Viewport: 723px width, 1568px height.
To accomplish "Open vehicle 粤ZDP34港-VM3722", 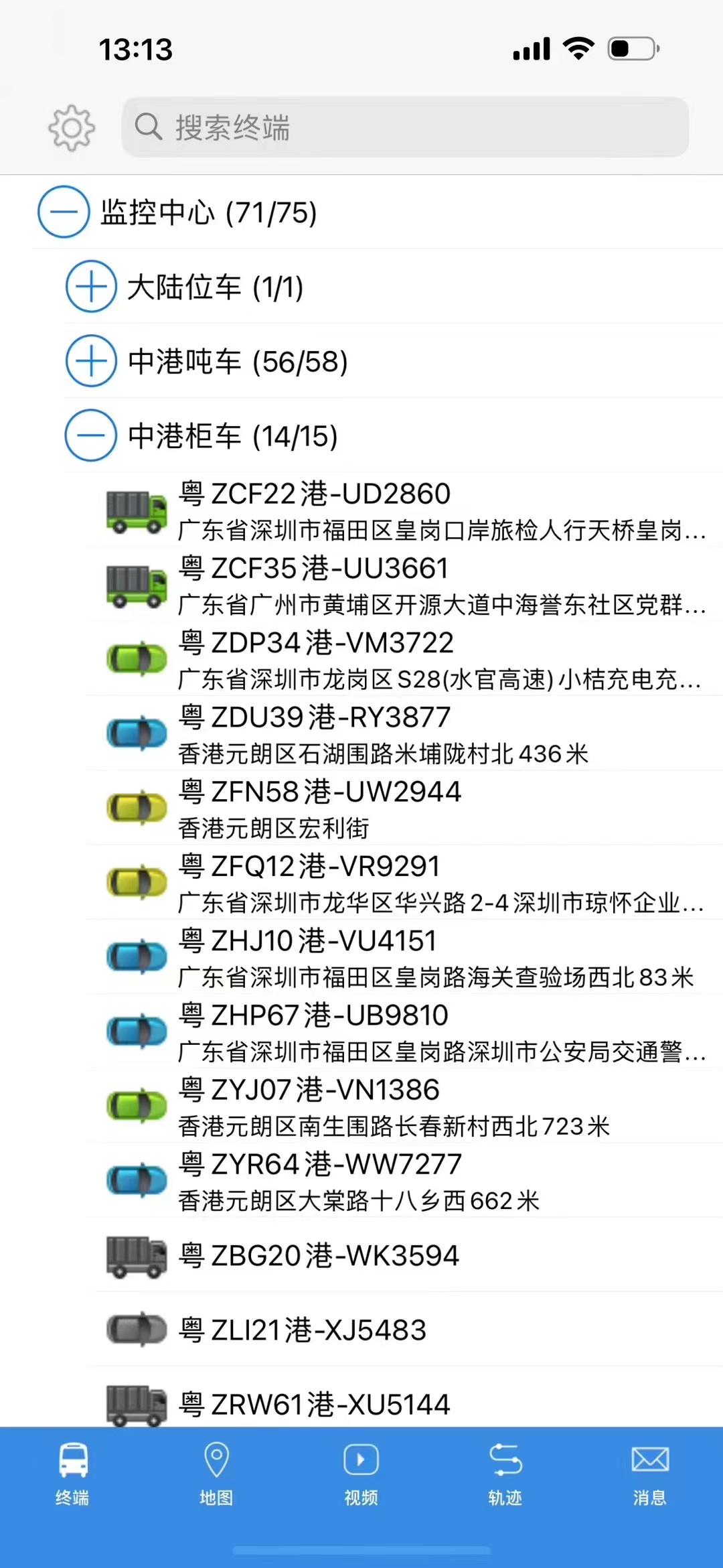I will 402,659.
